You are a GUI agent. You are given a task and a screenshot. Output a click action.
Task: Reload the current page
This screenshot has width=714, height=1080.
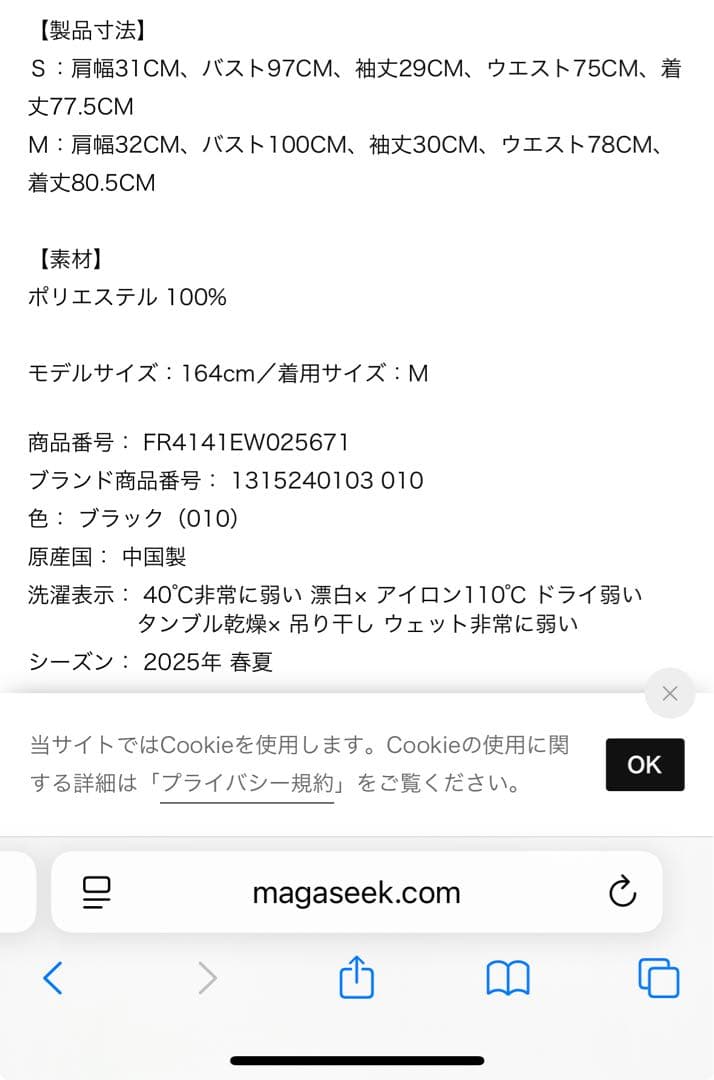point(622,891)
